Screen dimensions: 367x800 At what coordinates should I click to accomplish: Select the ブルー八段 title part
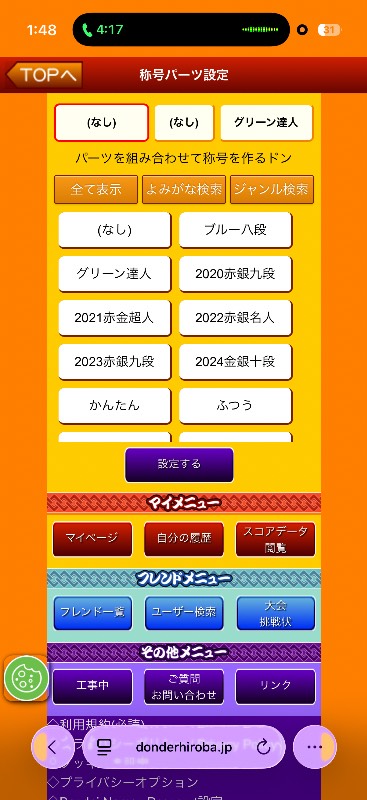[235, 230]
